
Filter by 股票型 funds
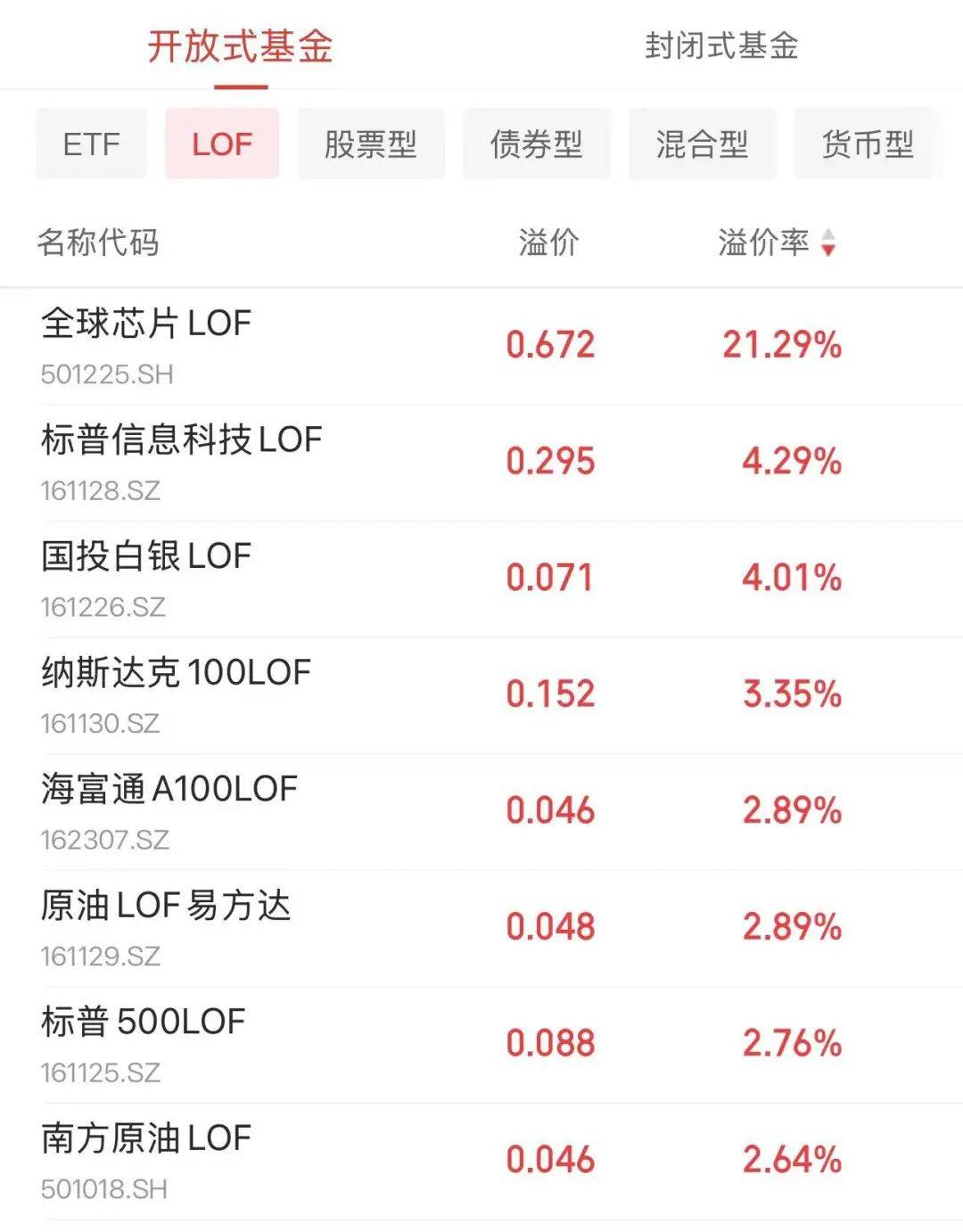click(371, 144)
